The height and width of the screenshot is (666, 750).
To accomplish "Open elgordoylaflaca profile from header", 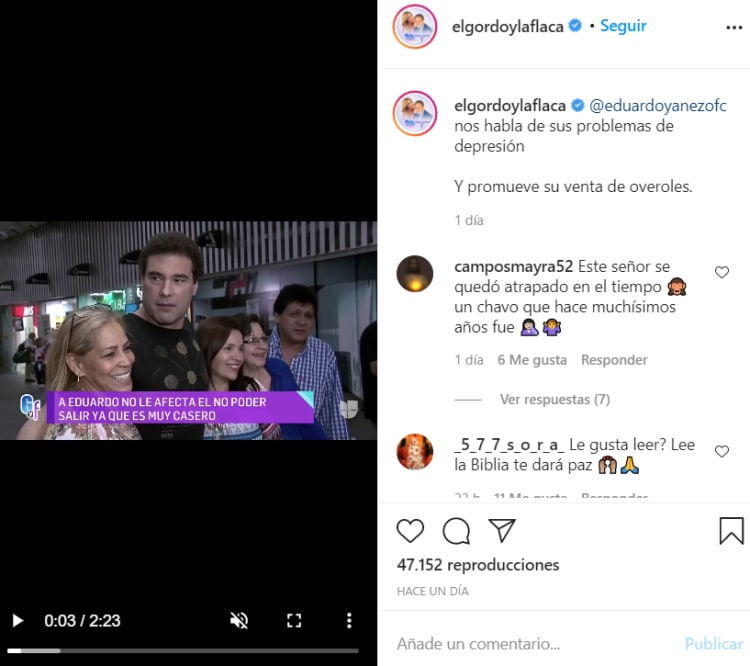I will 511,26.
